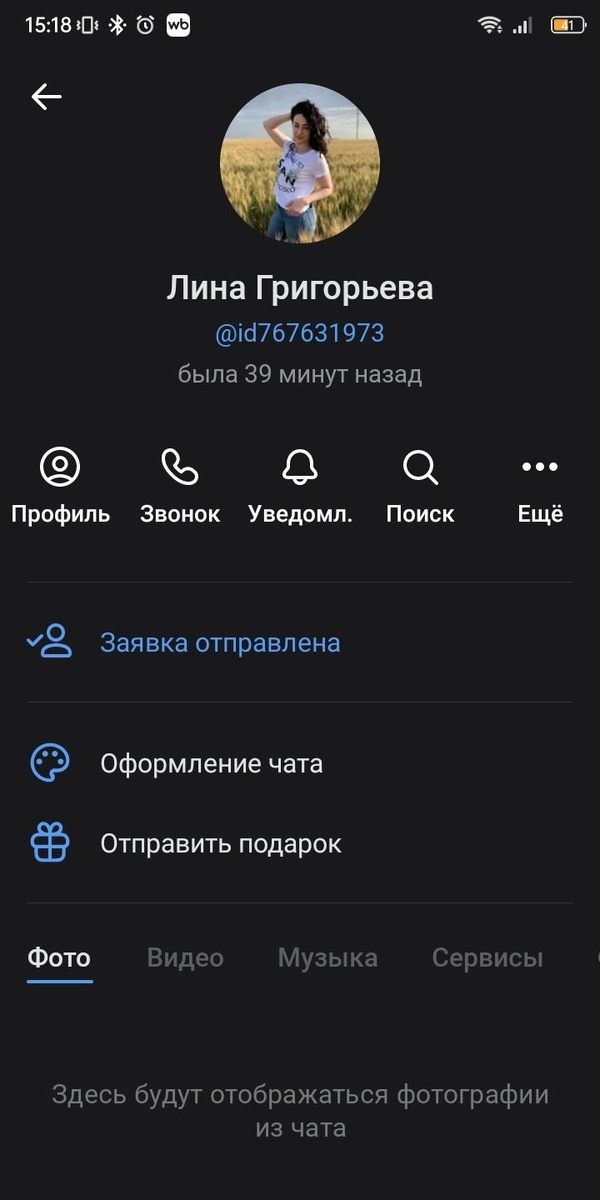This screenshot has width=600, height=1200.
Task: Switch to the Фото tab
Action: [x=59, y=958]
